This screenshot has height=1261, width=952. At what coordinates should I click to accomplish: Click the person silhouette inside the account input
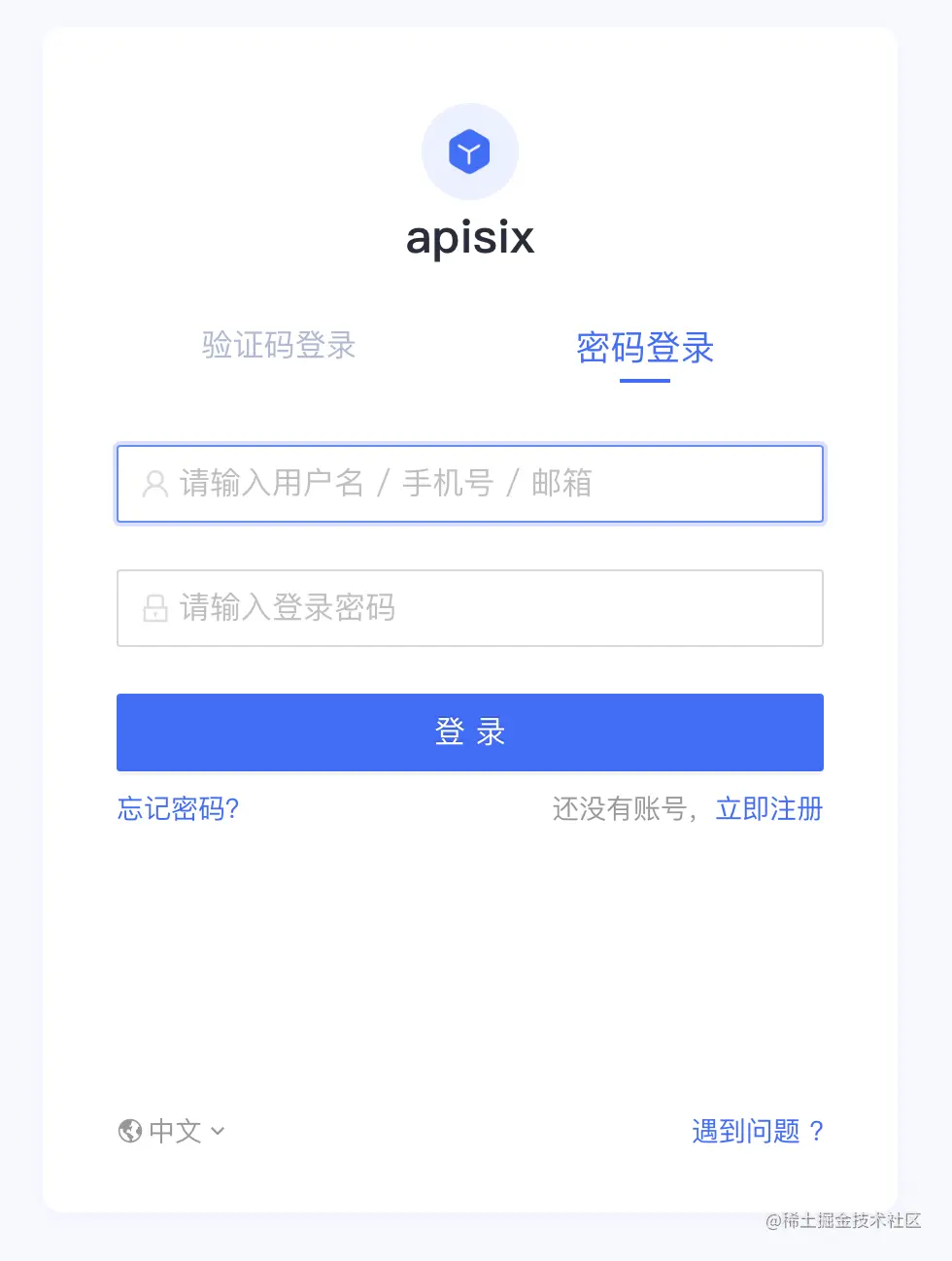(155, 484)
